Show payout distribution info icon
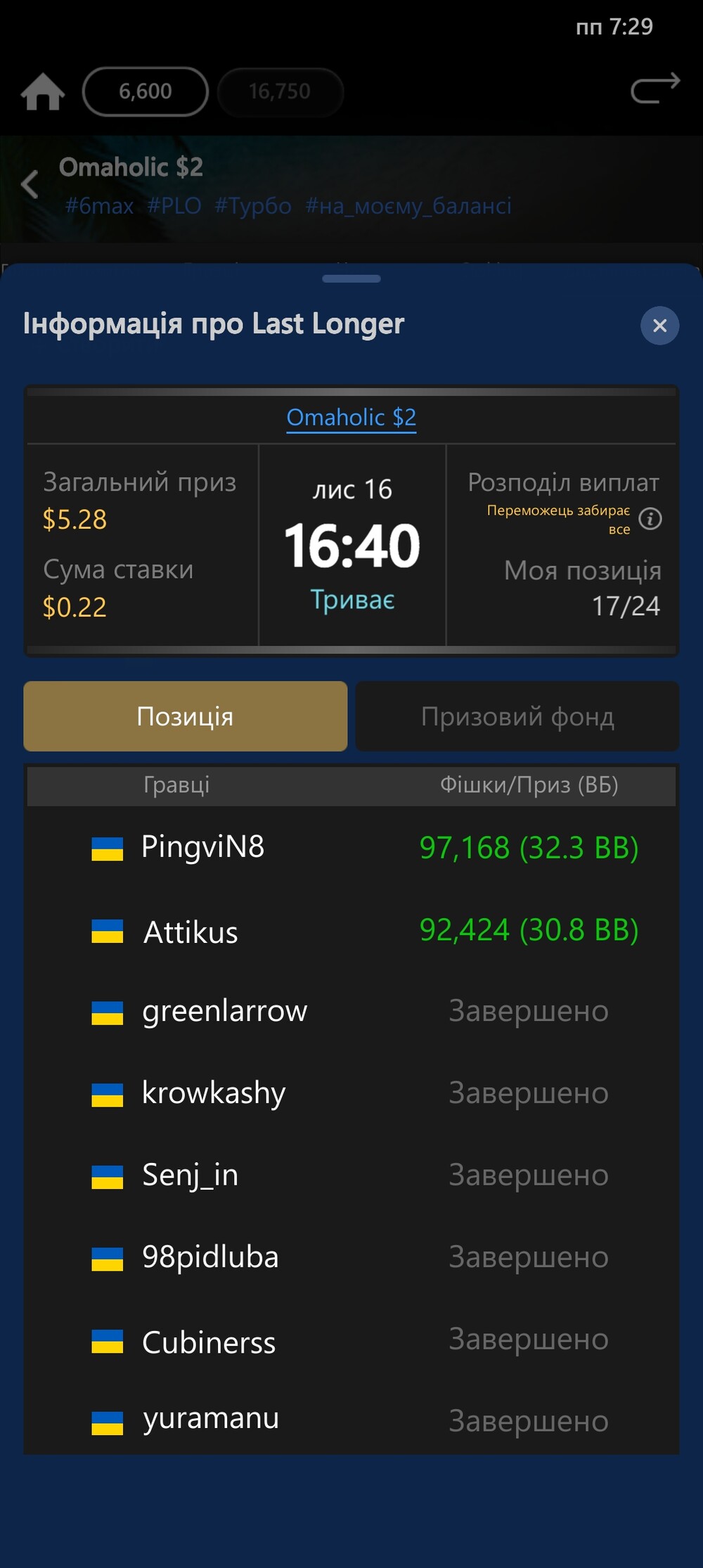Image resolution: width=703 pixels, height=1568 pixels. (650, 519)
